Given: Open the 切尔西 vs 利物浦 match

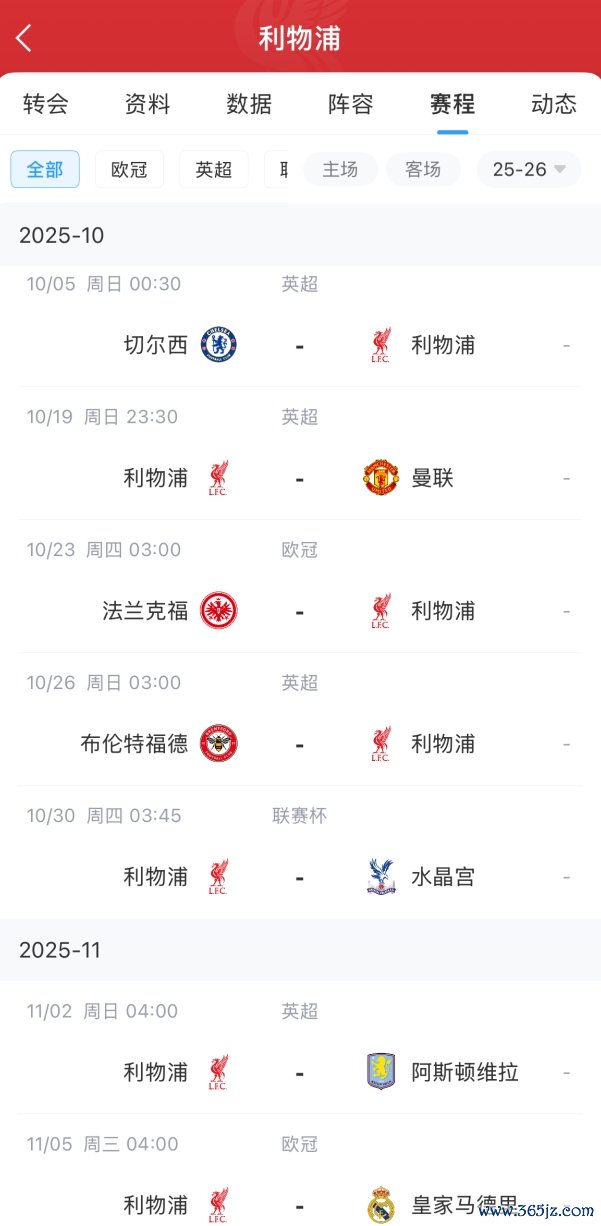Looking at the screenshot, I should pos(300,345).
